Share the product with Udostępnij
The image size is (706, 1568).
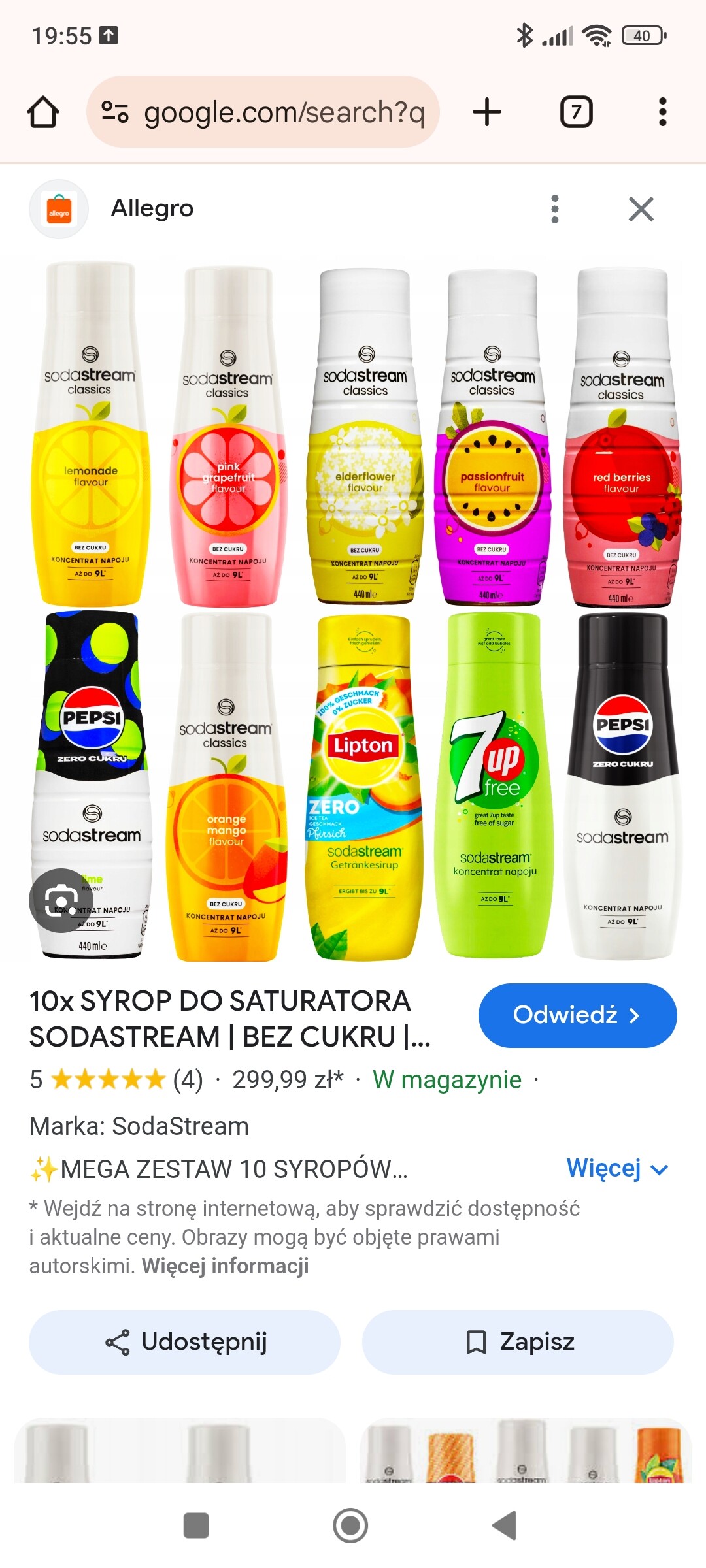click(x=184, y=1342)
